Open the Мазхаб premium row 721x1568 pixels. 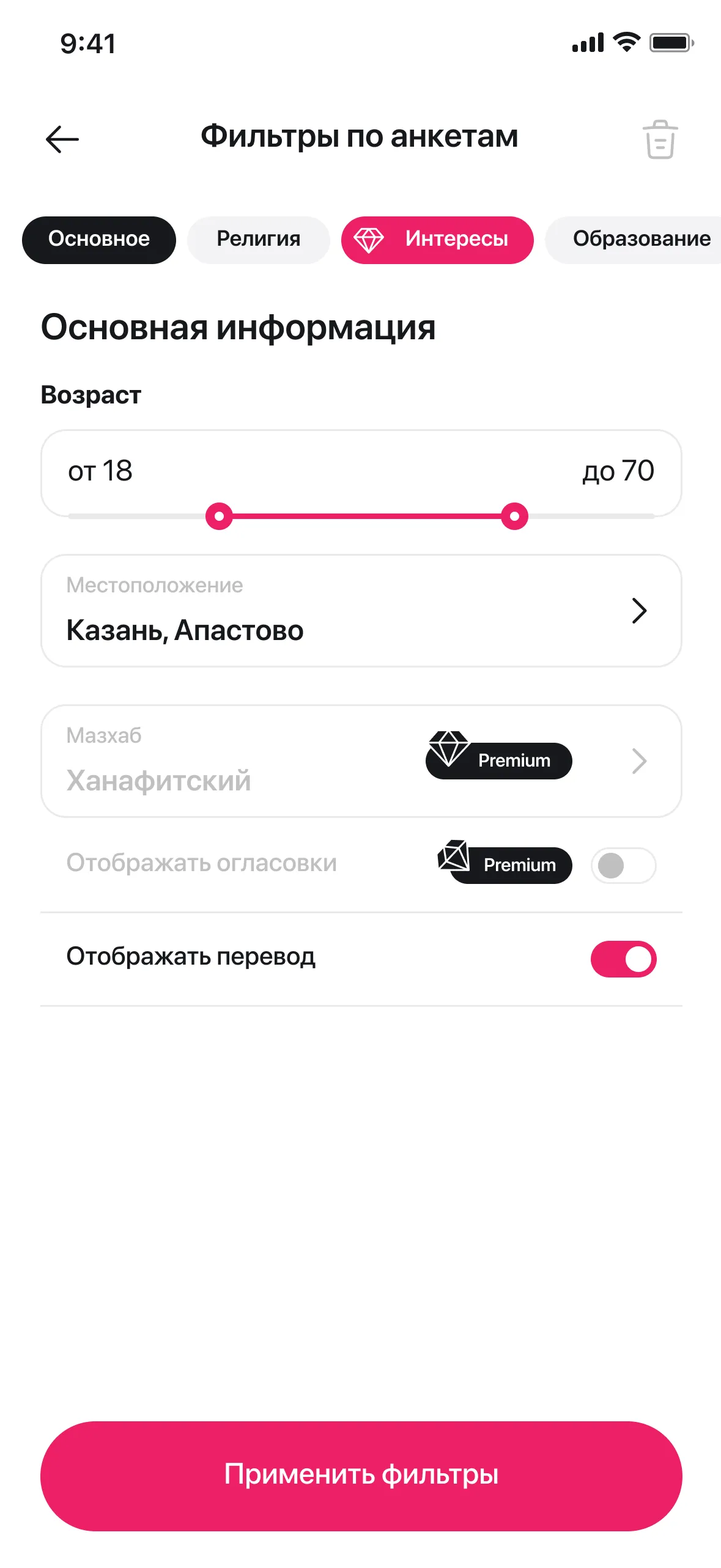click(361, 761)
